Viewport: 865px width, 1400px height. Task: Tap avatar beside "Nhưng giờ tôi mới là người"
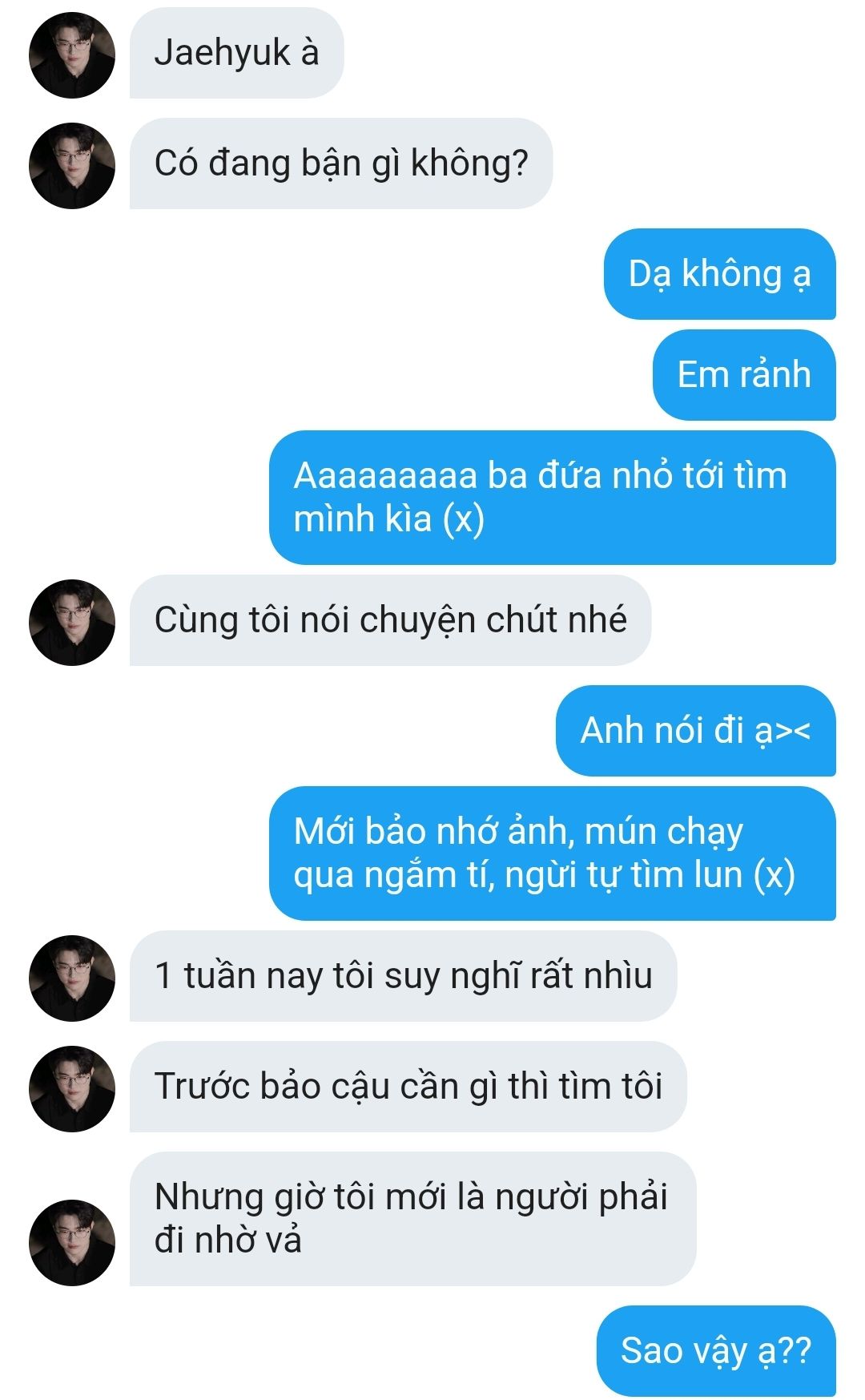72,1243
